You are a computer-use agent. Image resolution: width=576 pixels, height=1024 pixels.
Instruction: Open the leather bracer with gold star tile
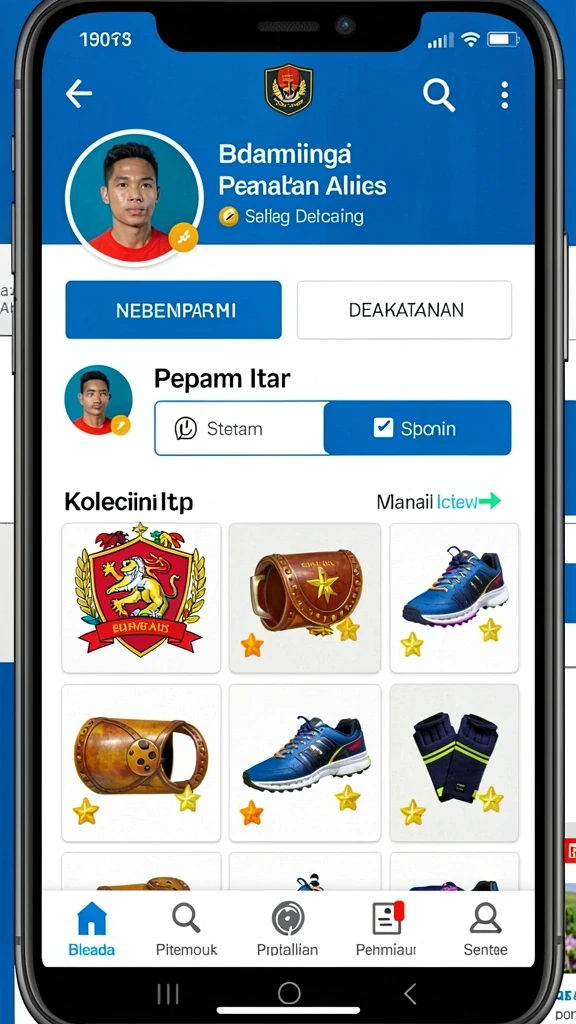click(305, 598)
